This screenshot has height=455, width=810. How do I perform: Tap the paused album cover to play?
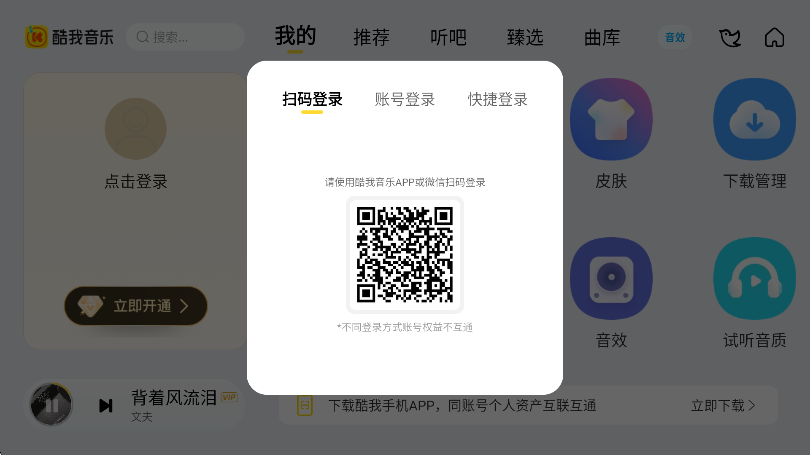(51, 405)
